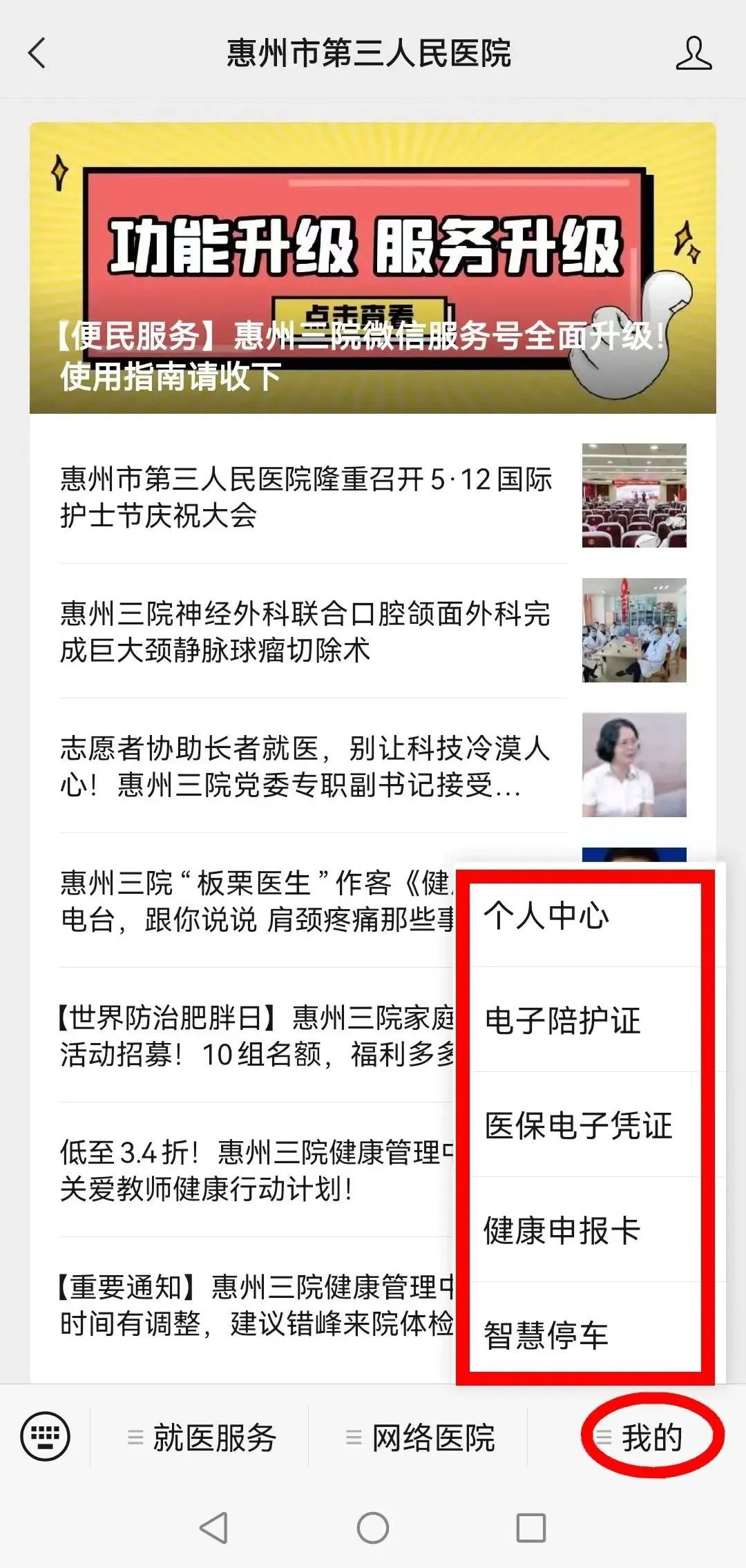Open 智慧停车 from the menu
Screen dimensions: 746x1568
point(585,1335)
